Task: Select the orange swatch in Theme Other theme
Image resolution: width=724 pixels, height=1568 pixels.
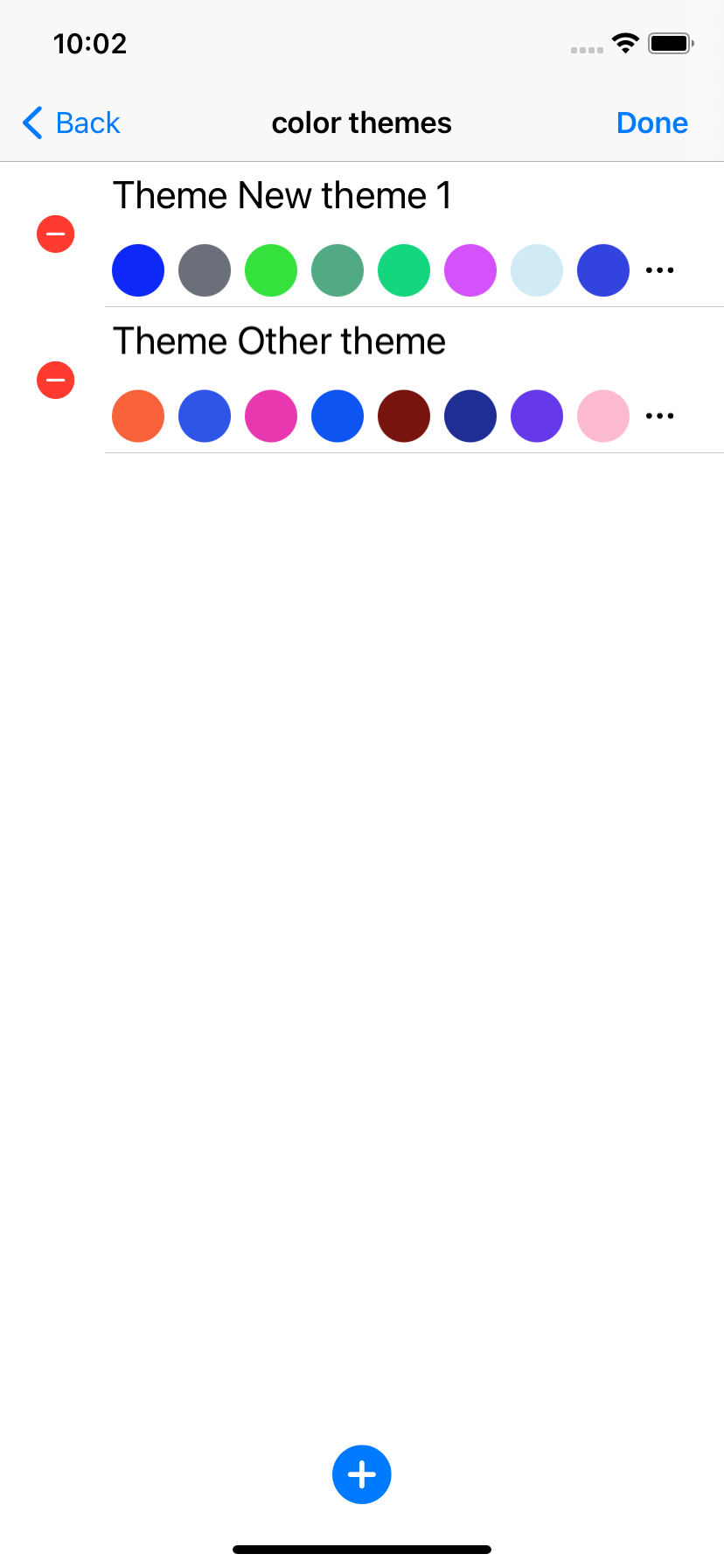Action: (x=138, y=416)
